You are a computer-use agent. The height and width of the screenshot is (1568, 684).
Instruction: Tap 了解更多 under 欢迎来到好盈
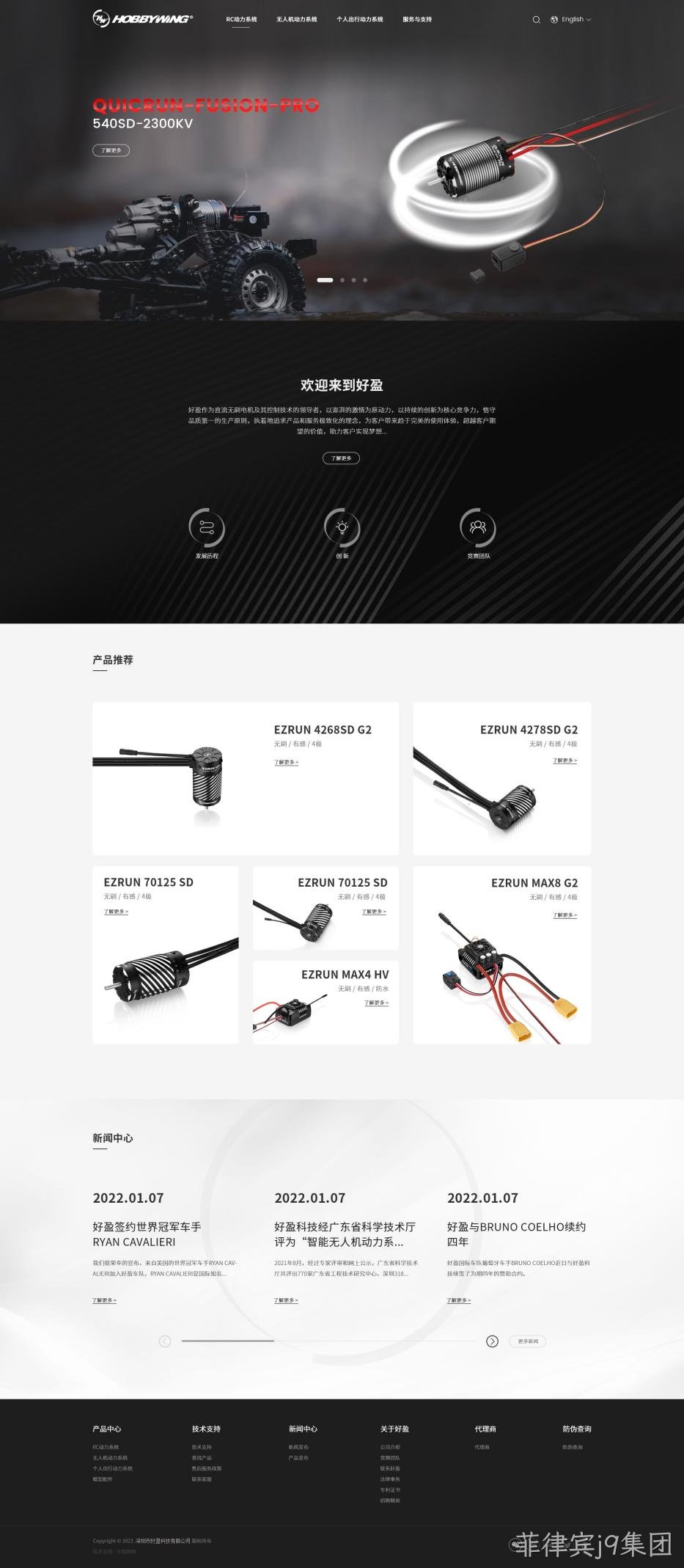(341, 458)
